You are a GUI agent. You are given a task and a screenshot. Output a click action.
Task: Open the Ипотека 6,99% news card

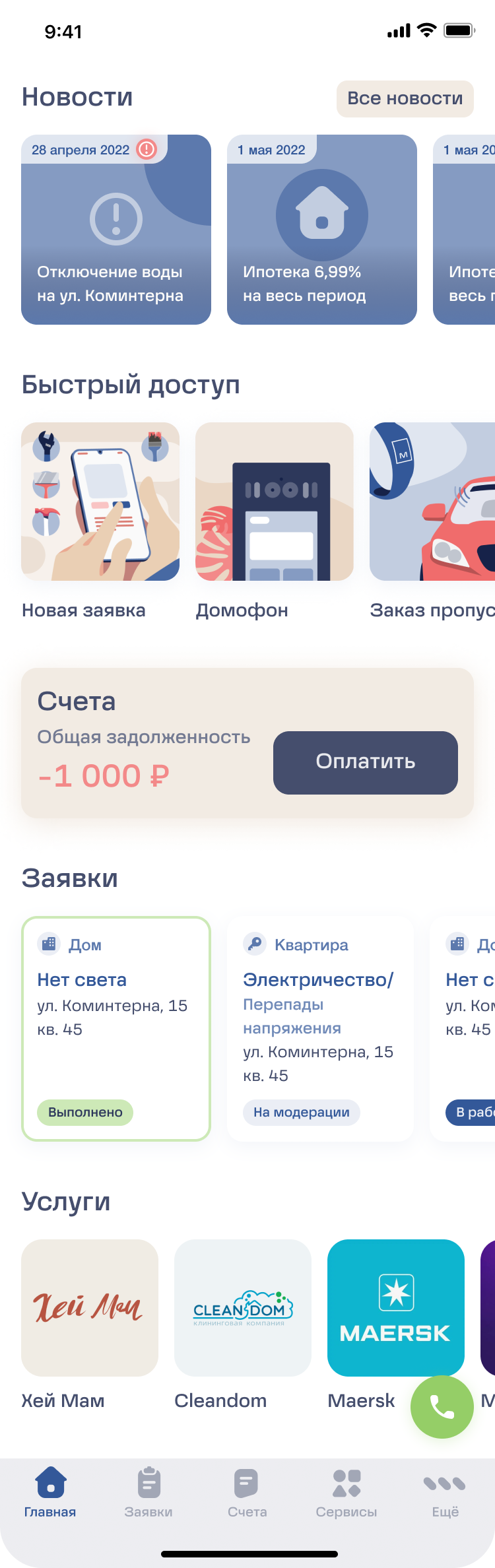[x=322, y=230]
